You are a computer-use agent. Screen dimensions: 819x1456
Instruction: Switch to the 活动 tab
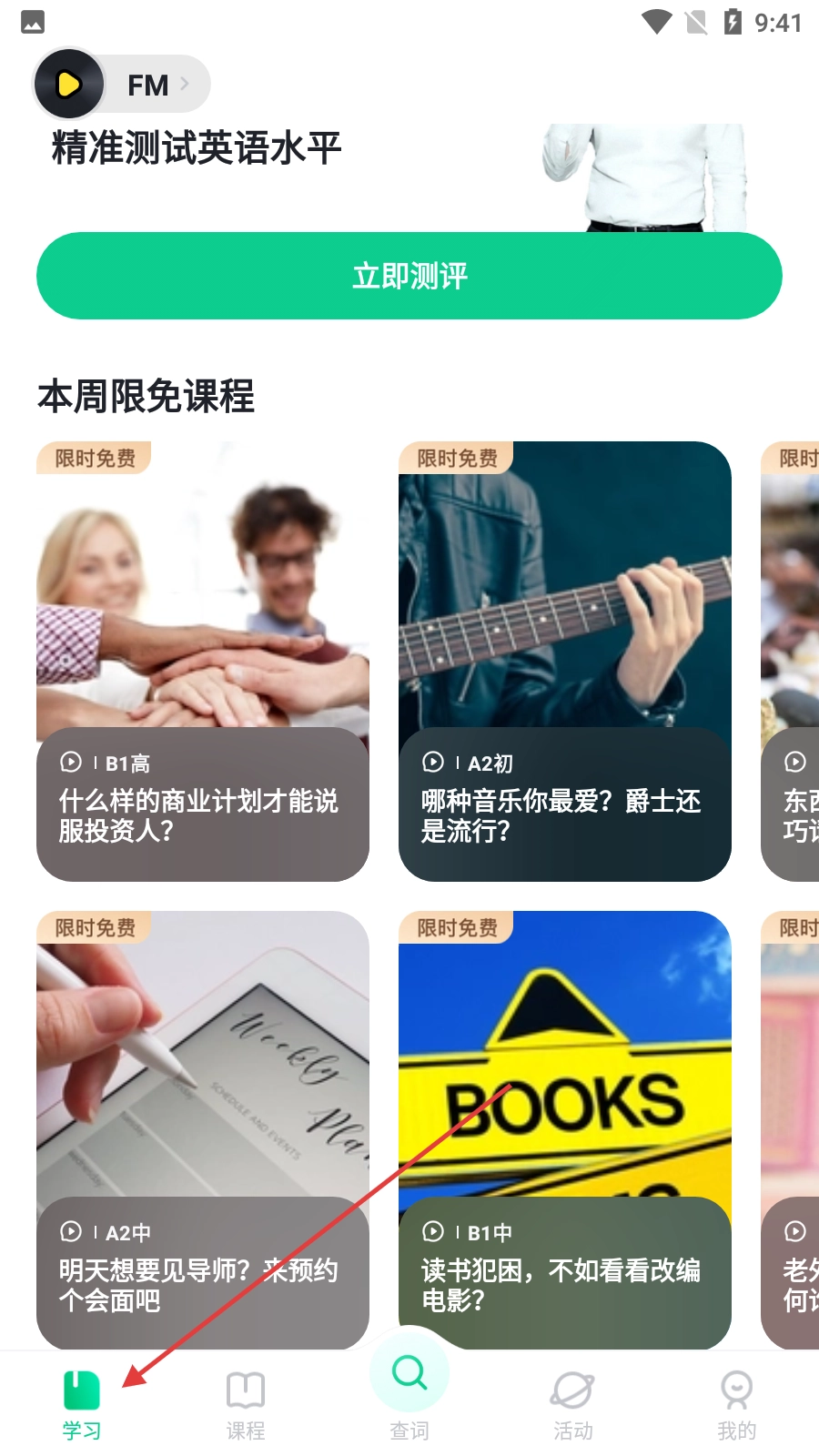(x=573, y=1405)
